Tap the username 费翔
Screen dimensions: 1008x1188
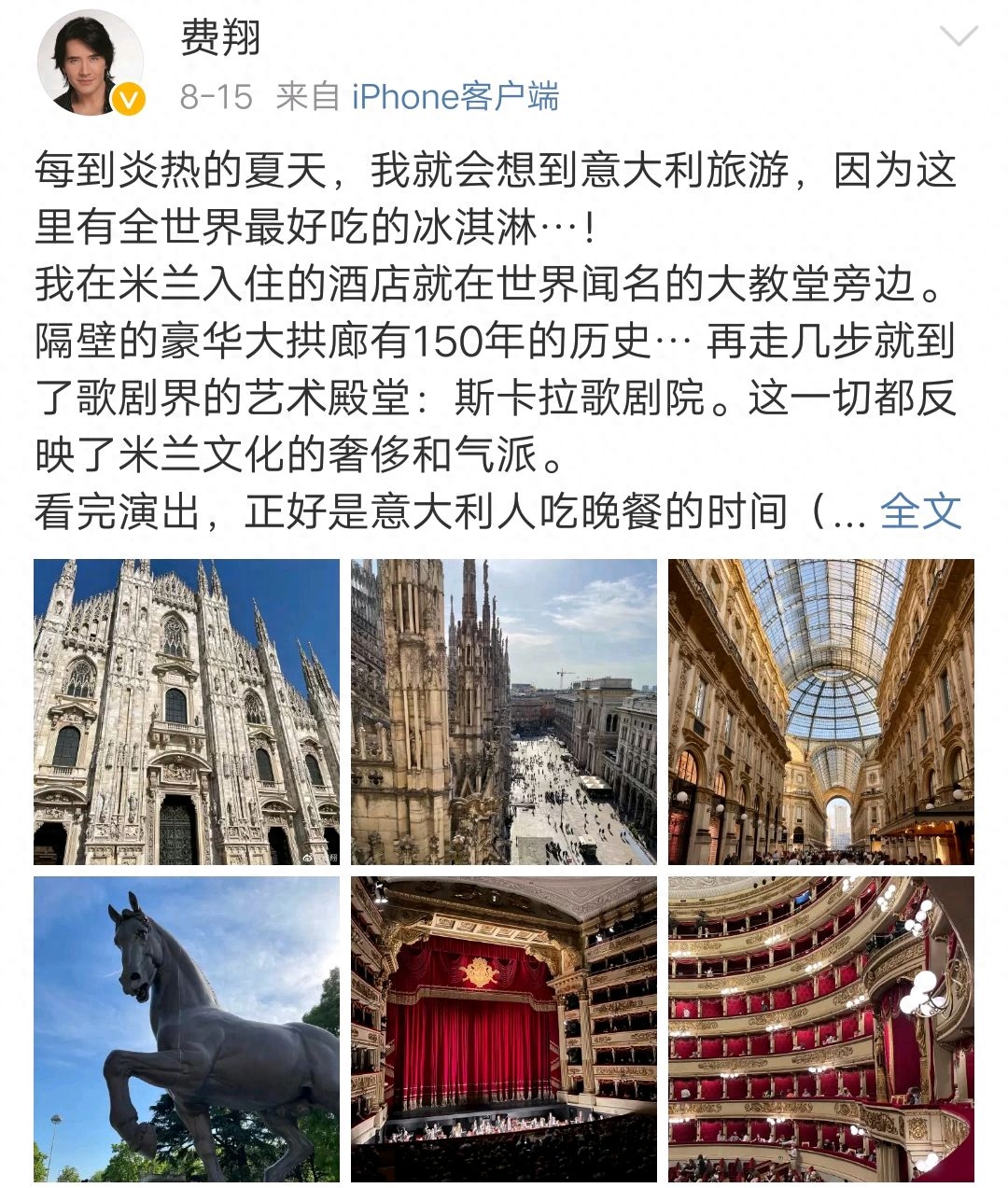[x=220, y=38]
